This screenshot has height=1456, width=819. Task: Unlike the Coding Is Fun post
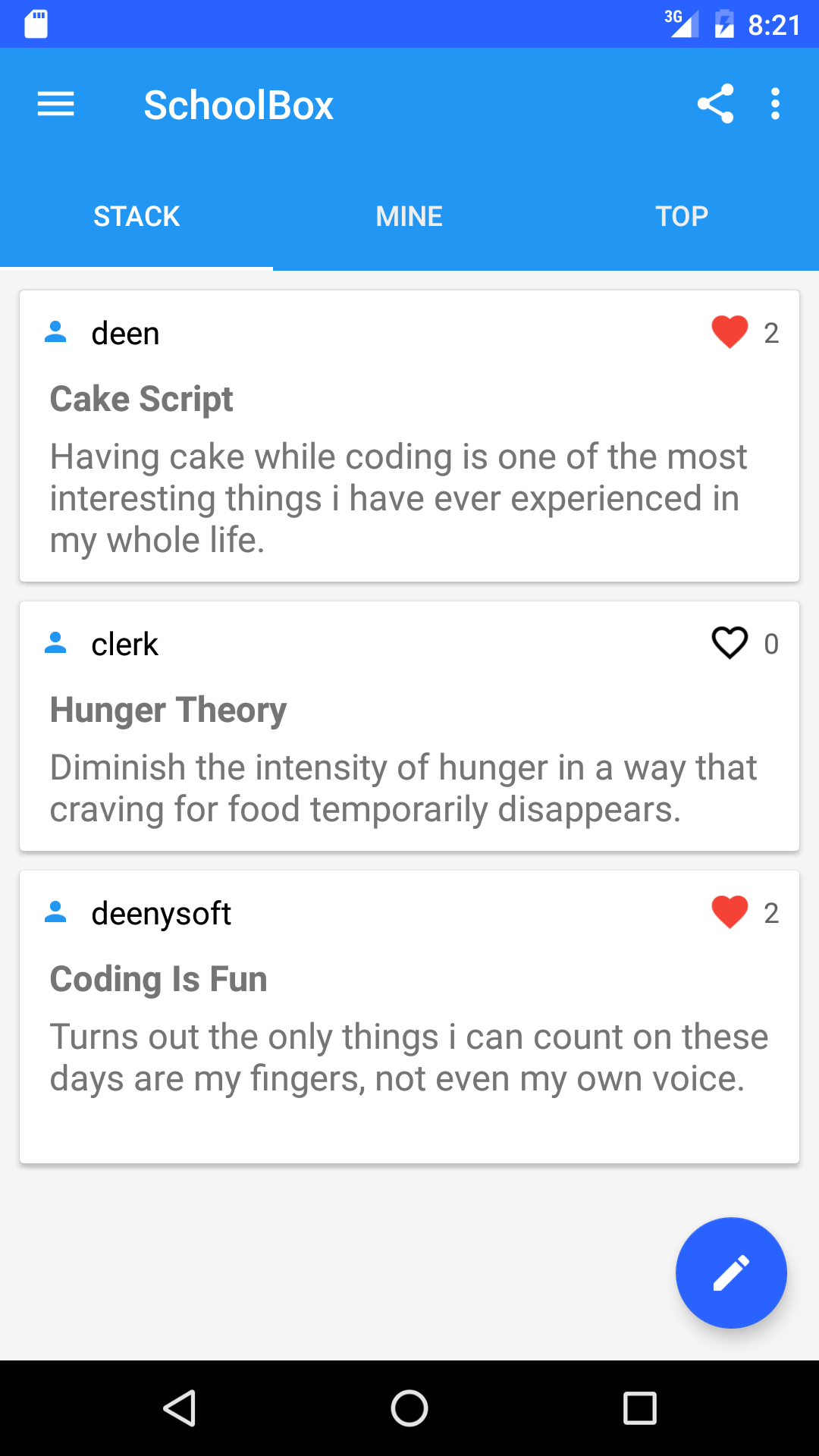pos(729,912)
